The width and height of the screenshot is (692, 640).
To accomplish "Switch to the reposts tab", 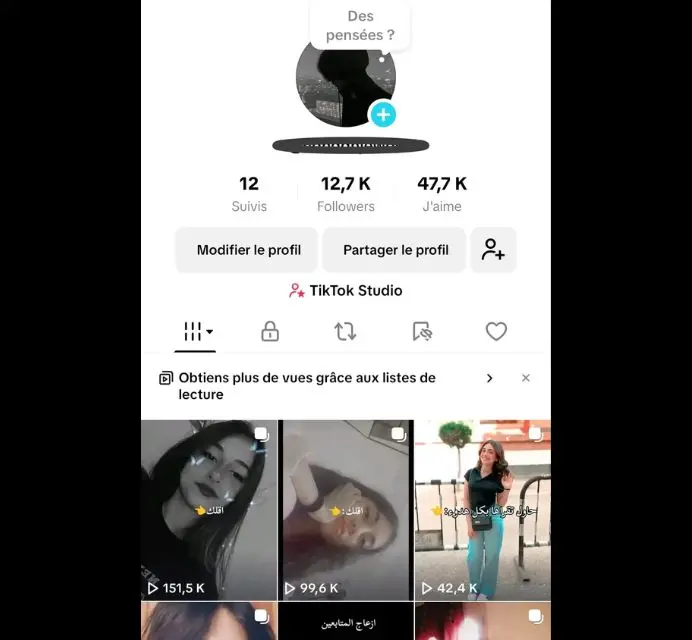I will [x=345, y=332].
